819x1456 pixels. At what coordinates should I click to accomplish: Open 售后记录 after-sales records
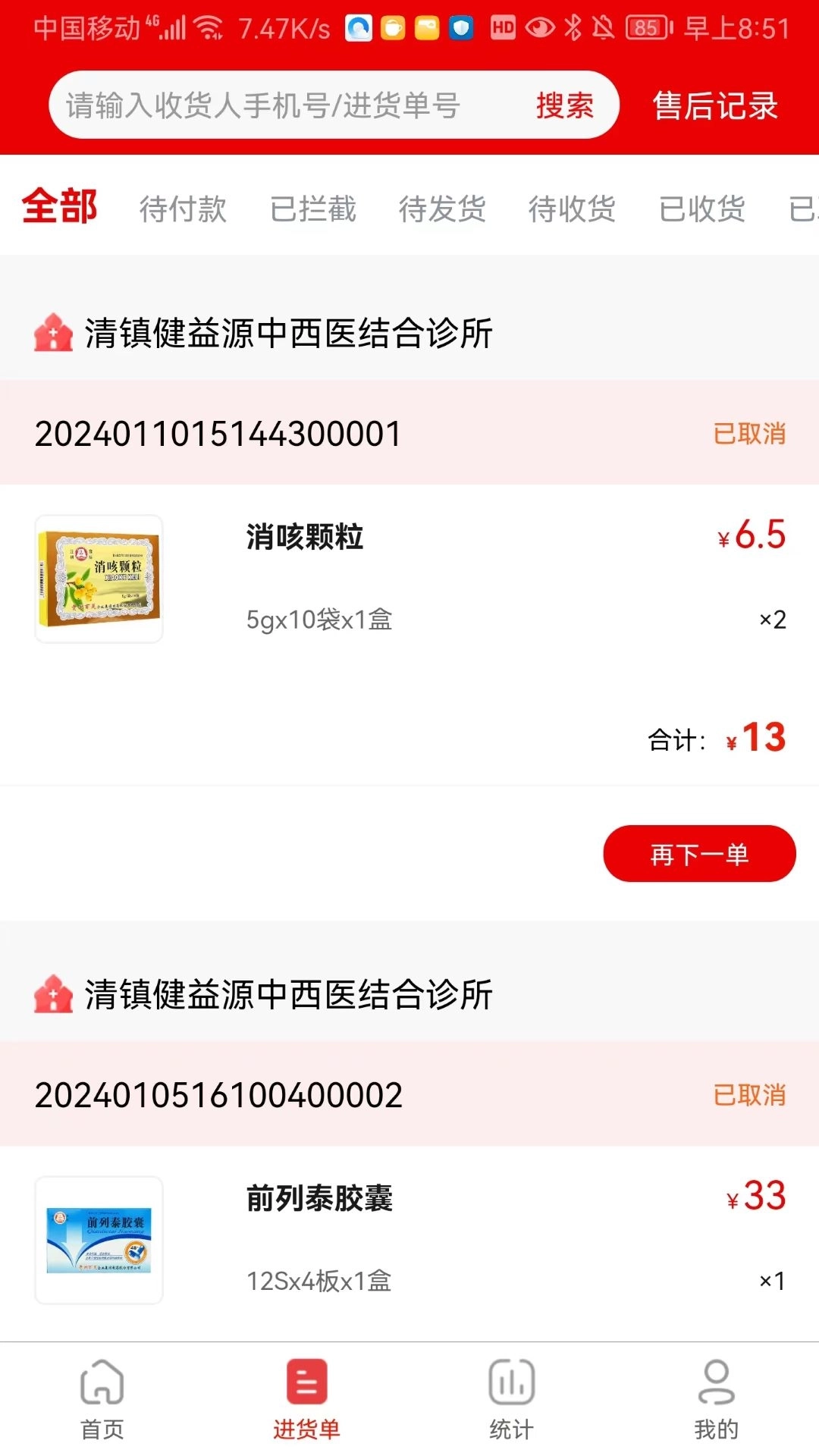pyautogui.click(x=714, y=105)
